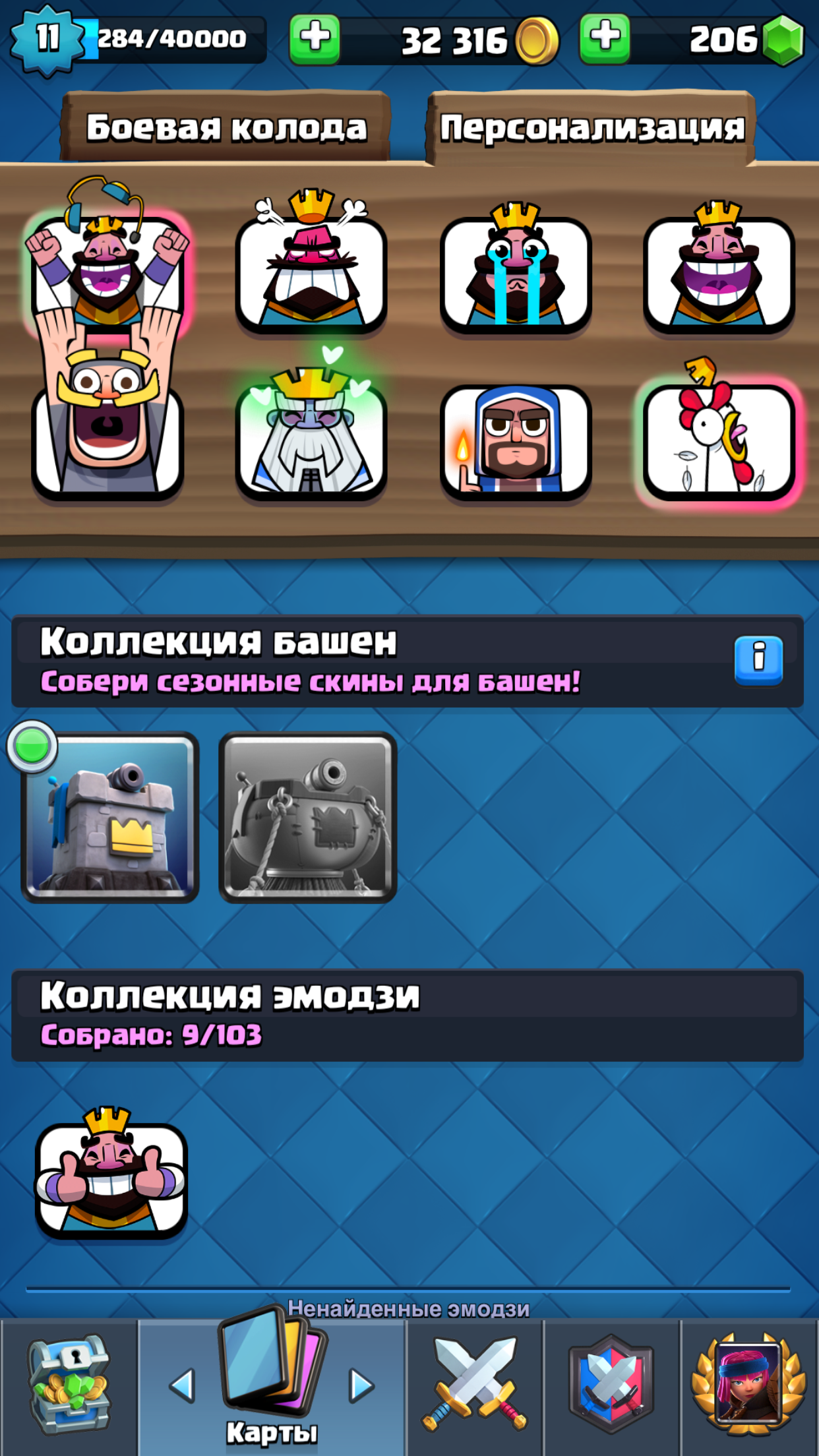Tap the green plus to buy gems
The height and width of the screenshot is (1456, 819).
(605, 40)
